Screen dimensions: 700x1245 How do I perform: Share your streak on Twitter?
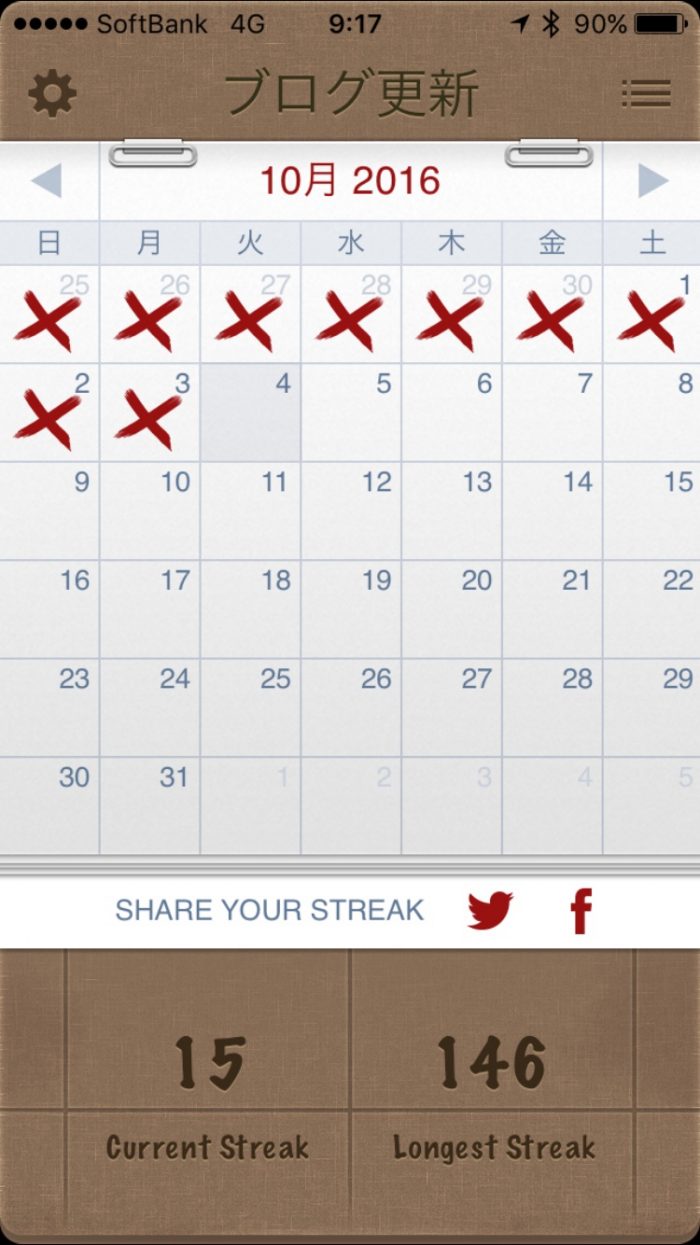[x=490, y=910]
